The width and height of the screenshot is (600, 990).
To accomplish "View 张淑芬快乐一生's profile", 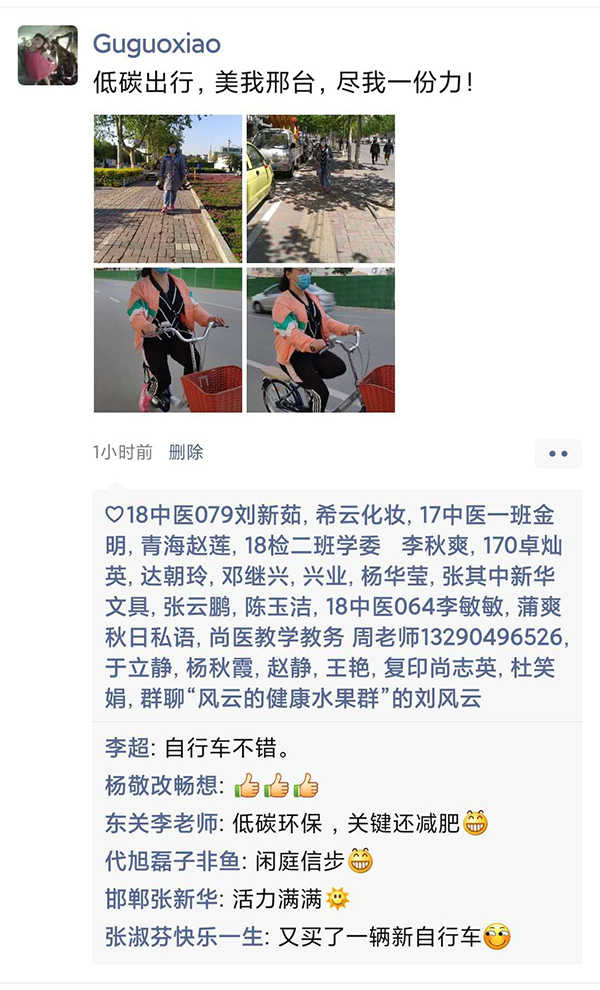I will pos(186,936).
